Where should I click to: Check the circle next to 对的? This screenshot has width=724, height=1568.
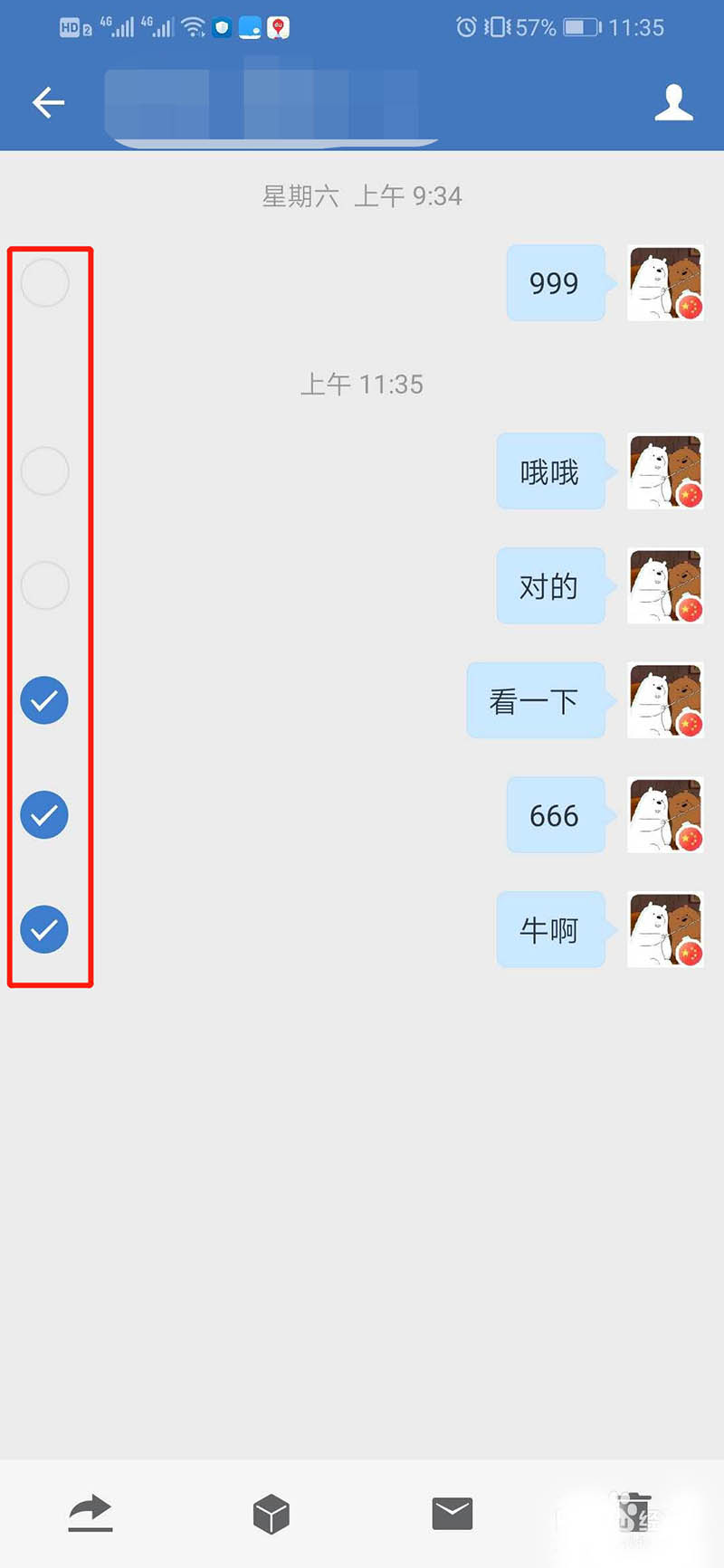pos(44,585)
